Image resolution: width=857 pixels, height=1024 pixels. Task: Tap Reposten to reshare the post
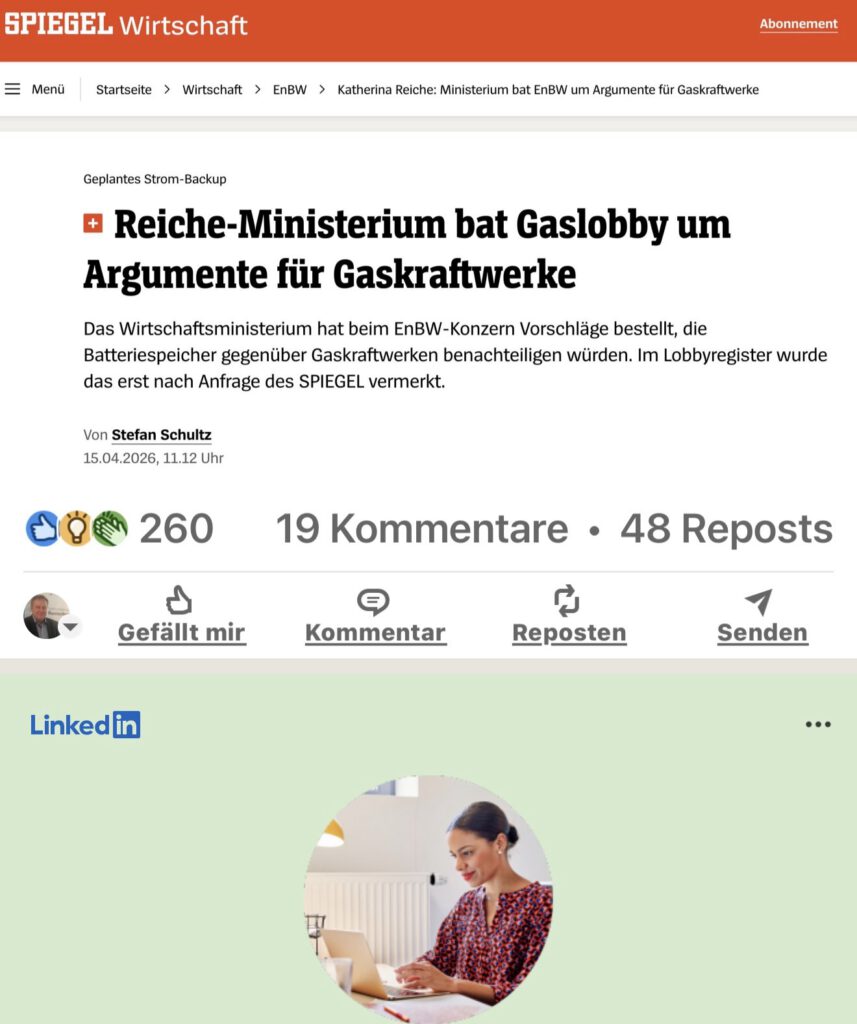pyautogui.click(x=568, y=616)
